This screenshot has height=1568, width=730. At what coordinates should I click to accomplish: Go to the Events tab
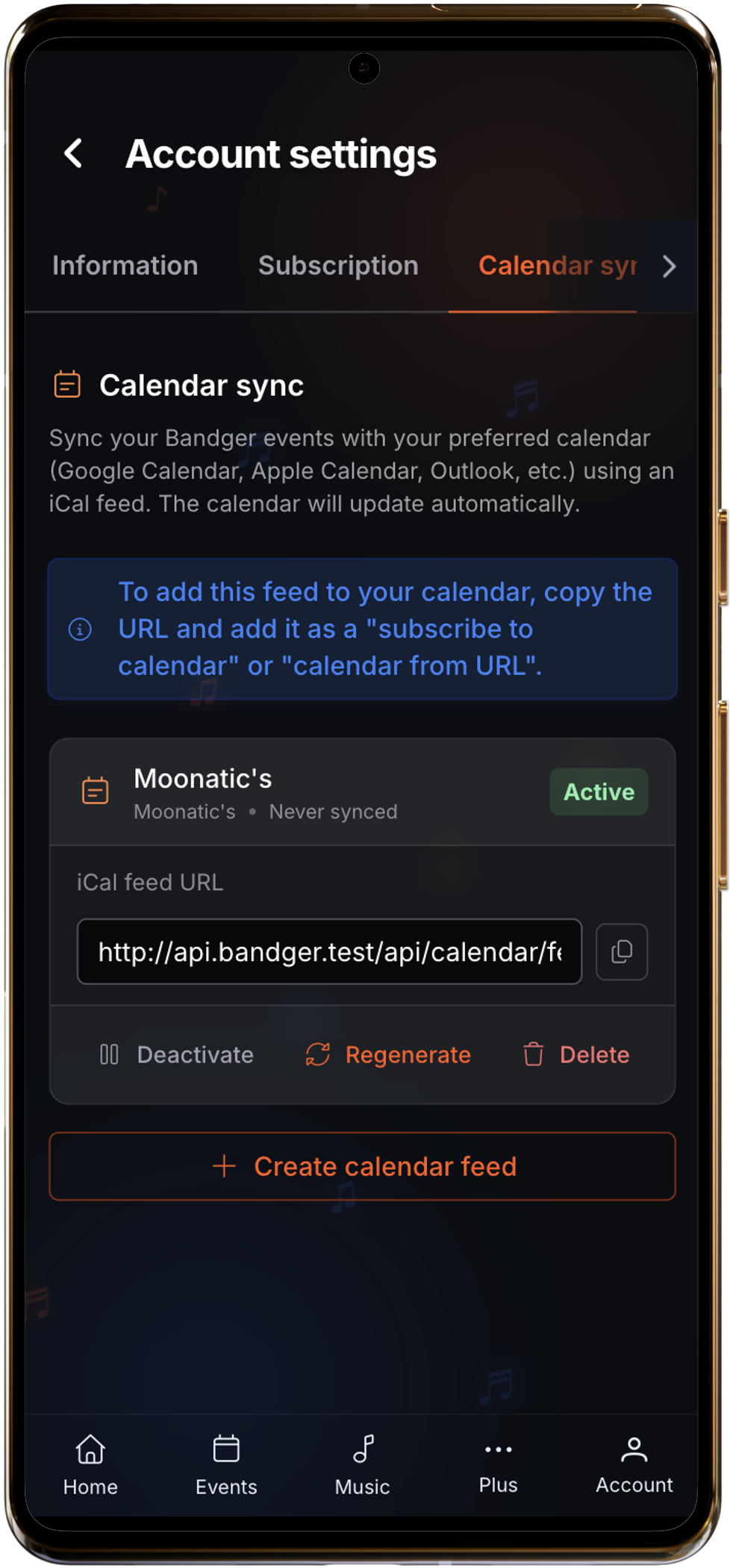(226, 1465)
